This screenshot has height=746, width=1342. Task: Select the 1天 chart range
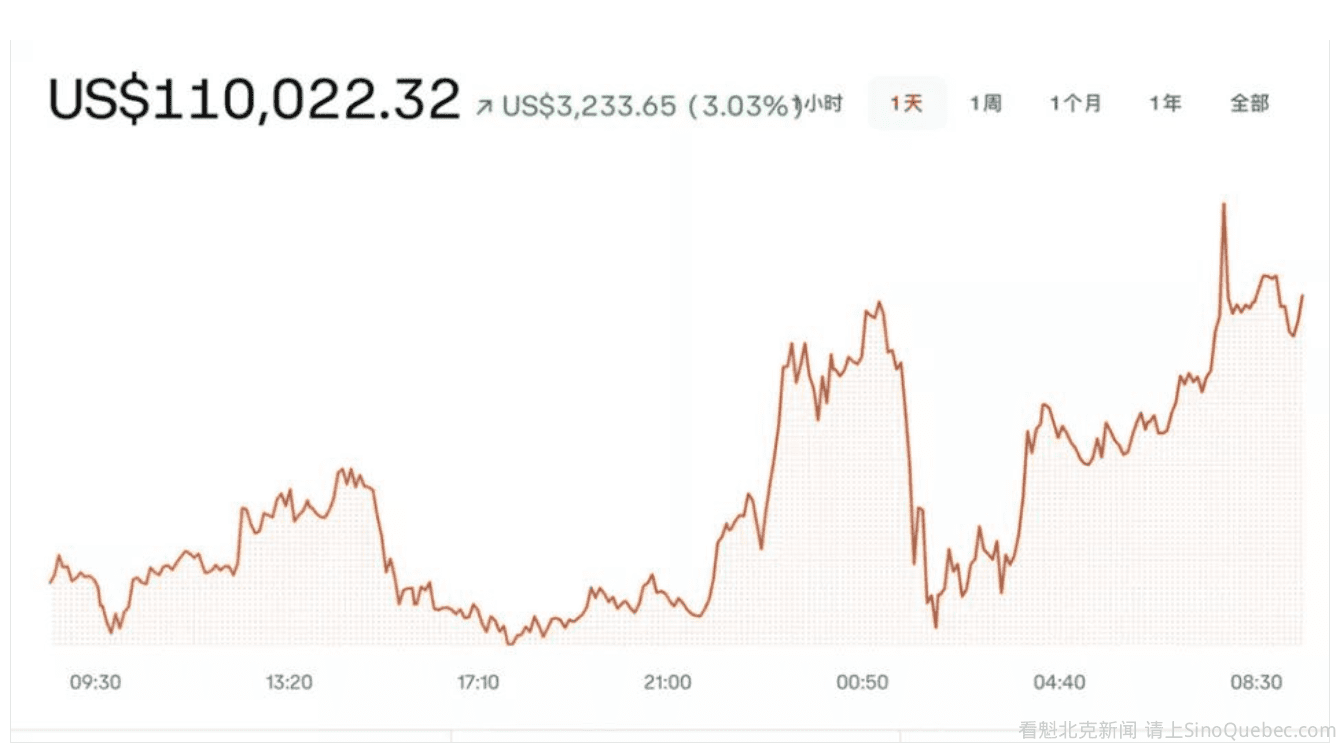point(906,103)
